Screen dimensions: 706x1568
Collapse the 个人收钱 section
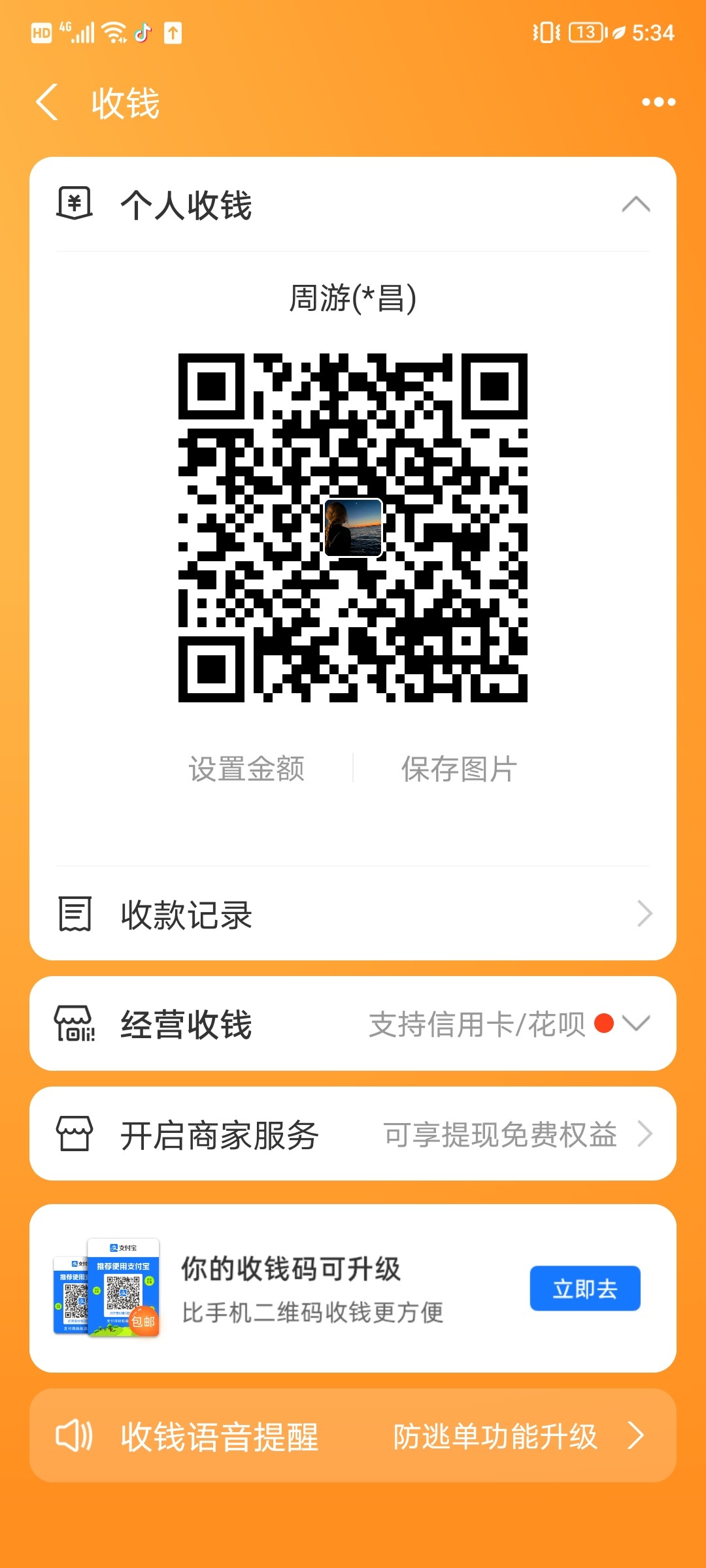click(635, 204)
